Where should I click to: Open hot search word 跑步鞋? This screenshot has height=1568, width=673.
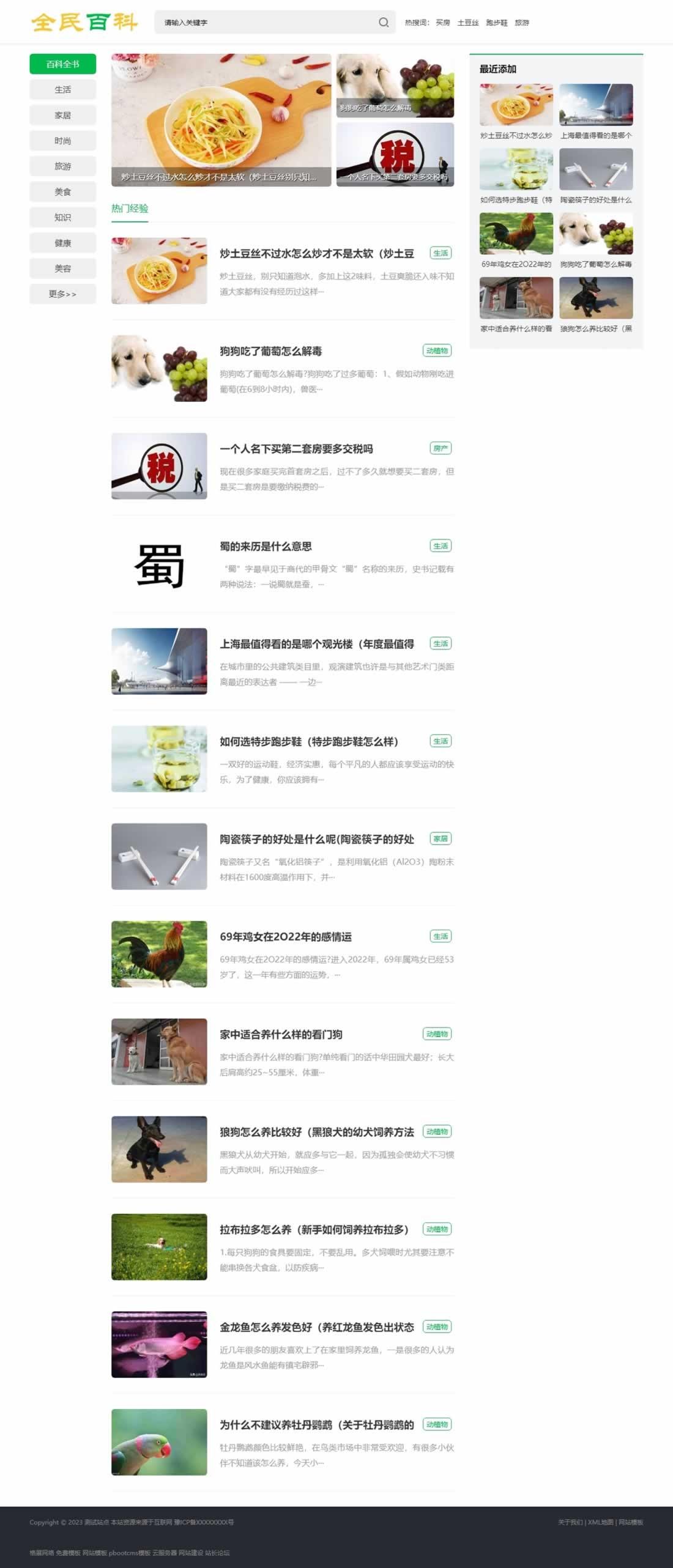(497, 23)
